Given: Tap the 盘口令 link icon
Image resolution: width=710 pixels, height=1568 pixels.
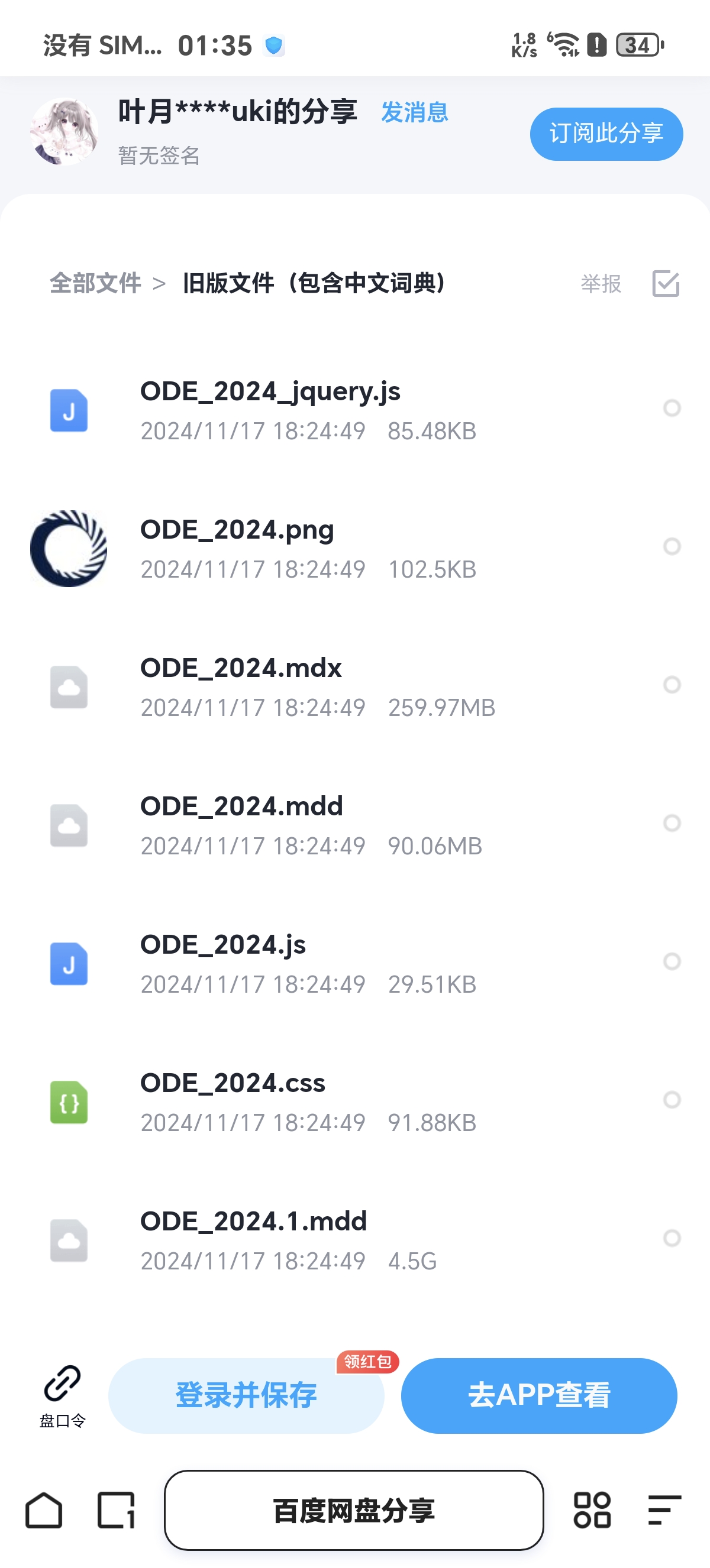Looking at the screenshot, I should pyautogui.click(x=62, y=1394).
